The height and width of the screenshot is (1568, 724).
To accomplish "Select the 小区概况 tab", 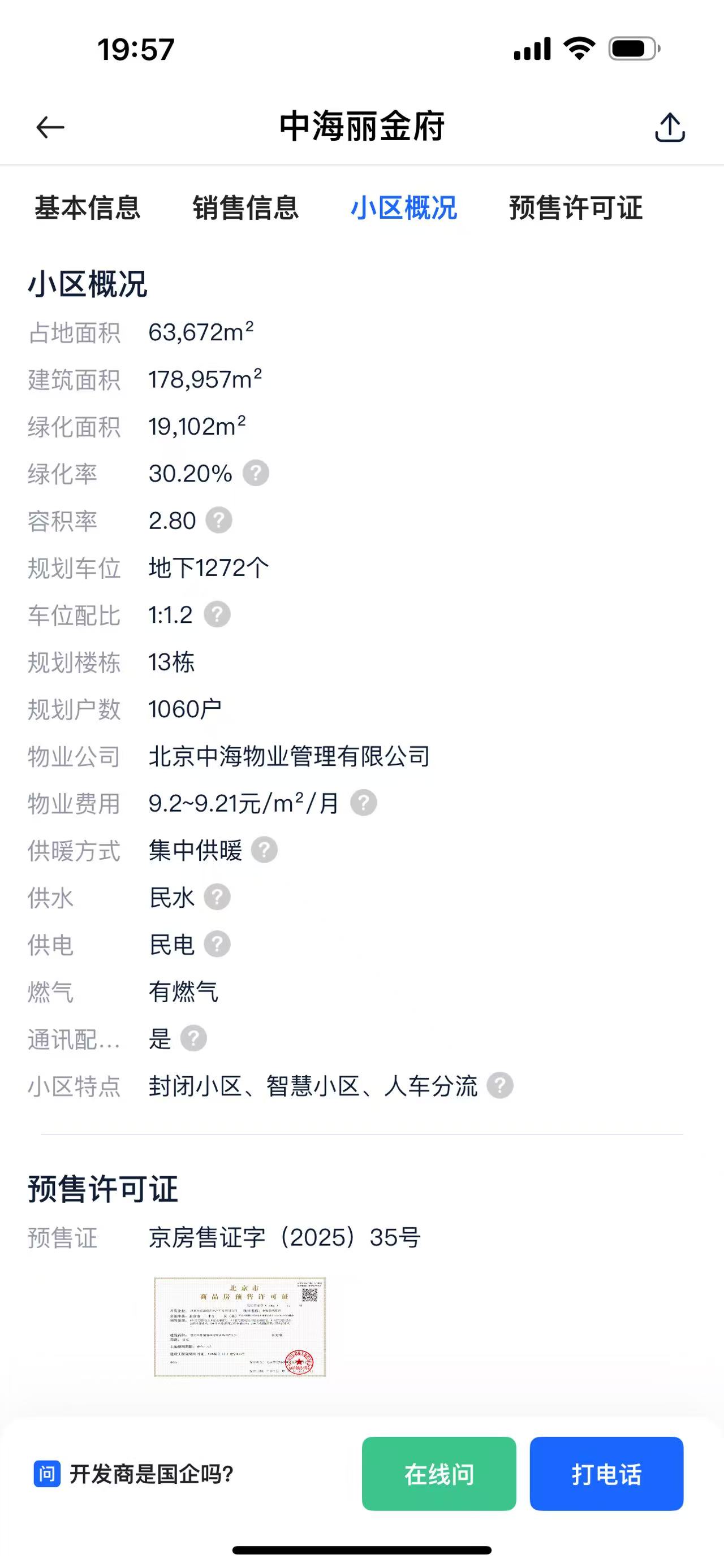I will click(x=404, y=208).
